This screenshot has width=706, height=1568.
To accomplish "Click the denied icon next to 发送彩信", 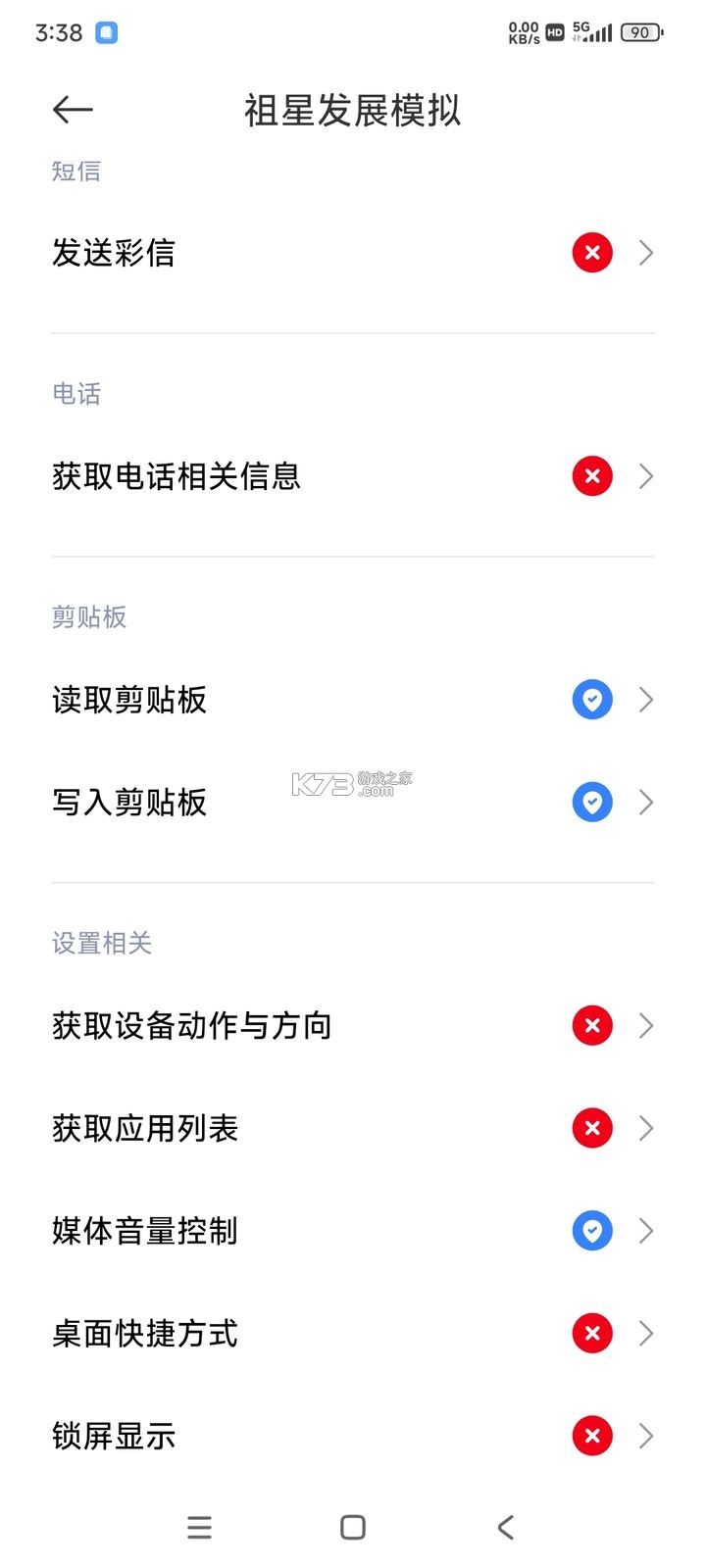I will [591, 253].
